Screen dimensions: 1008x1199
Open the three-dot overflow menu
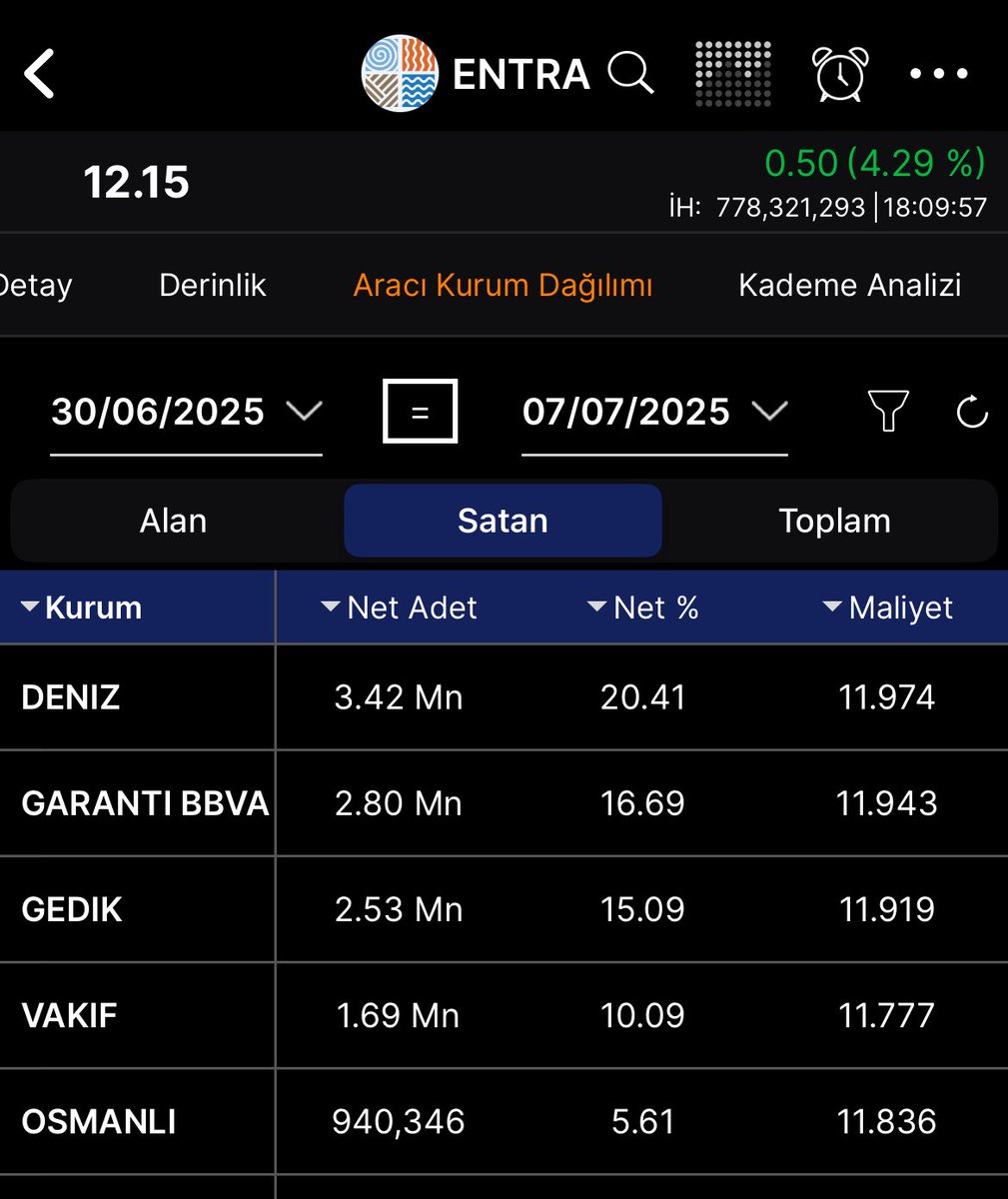[x=938, y=75]
